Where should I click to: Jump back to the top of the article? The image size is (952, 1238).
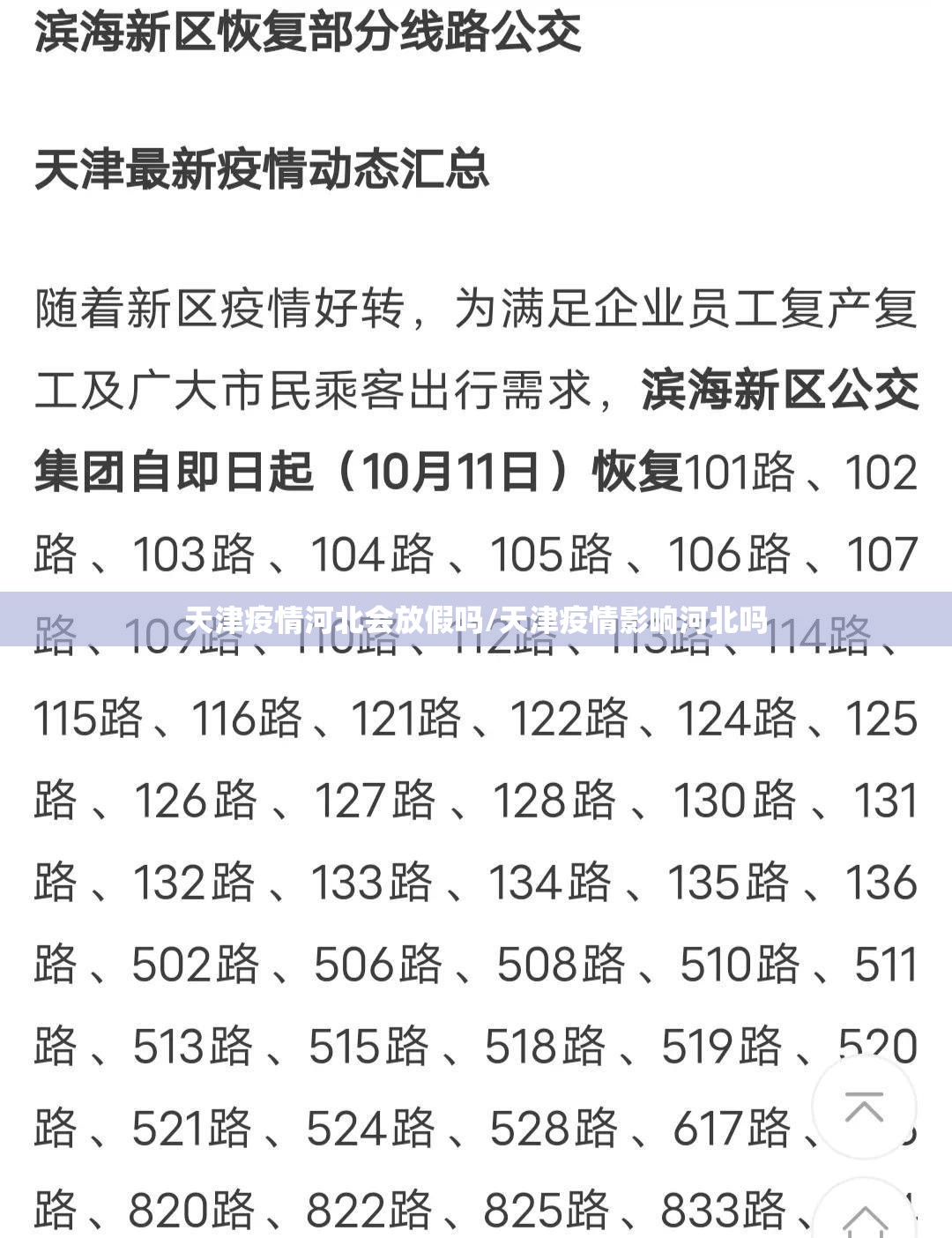864,1107
